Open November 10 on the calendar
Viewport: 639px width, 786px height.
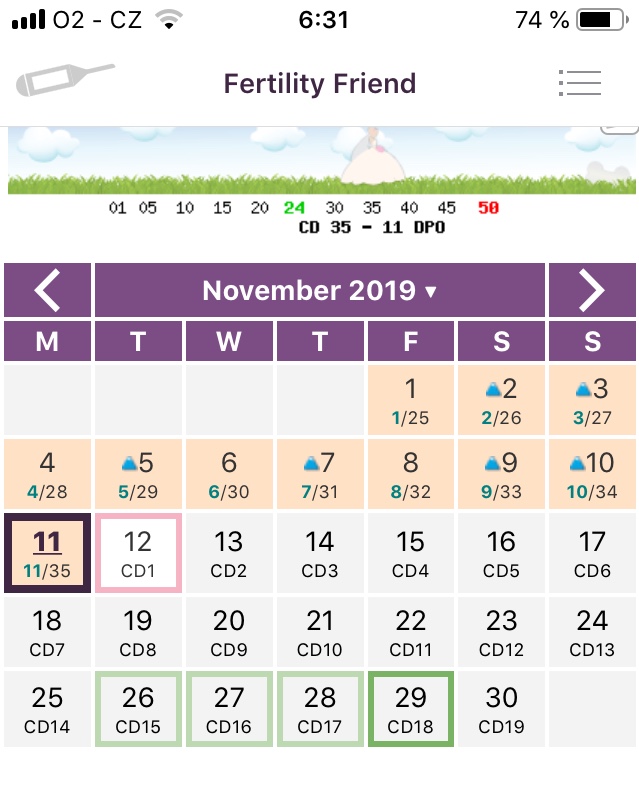coord(592,475)
